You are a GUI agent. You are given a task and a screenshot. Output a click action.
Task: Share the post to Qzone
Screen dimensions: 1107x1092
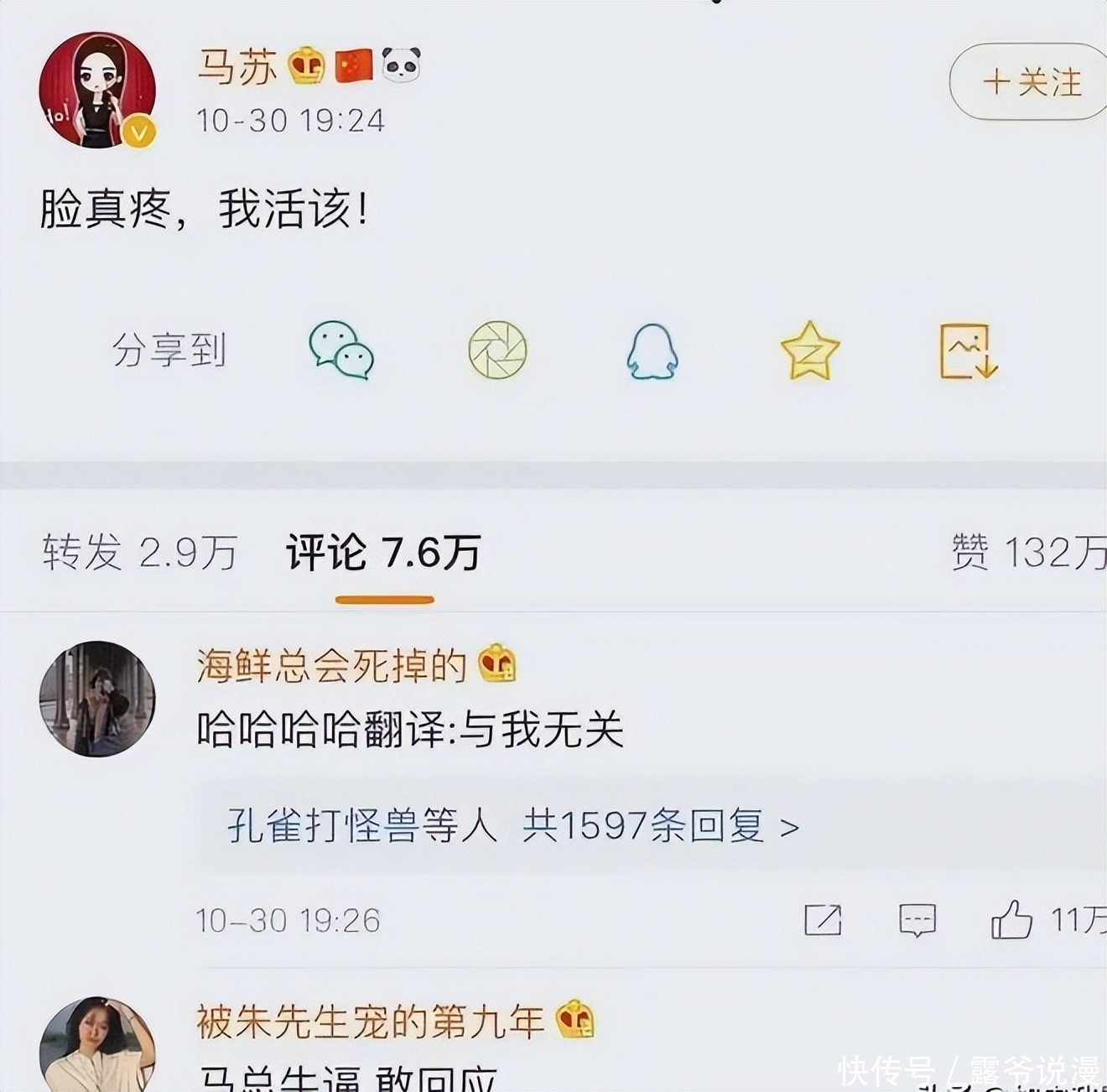[x=809, y=351]
